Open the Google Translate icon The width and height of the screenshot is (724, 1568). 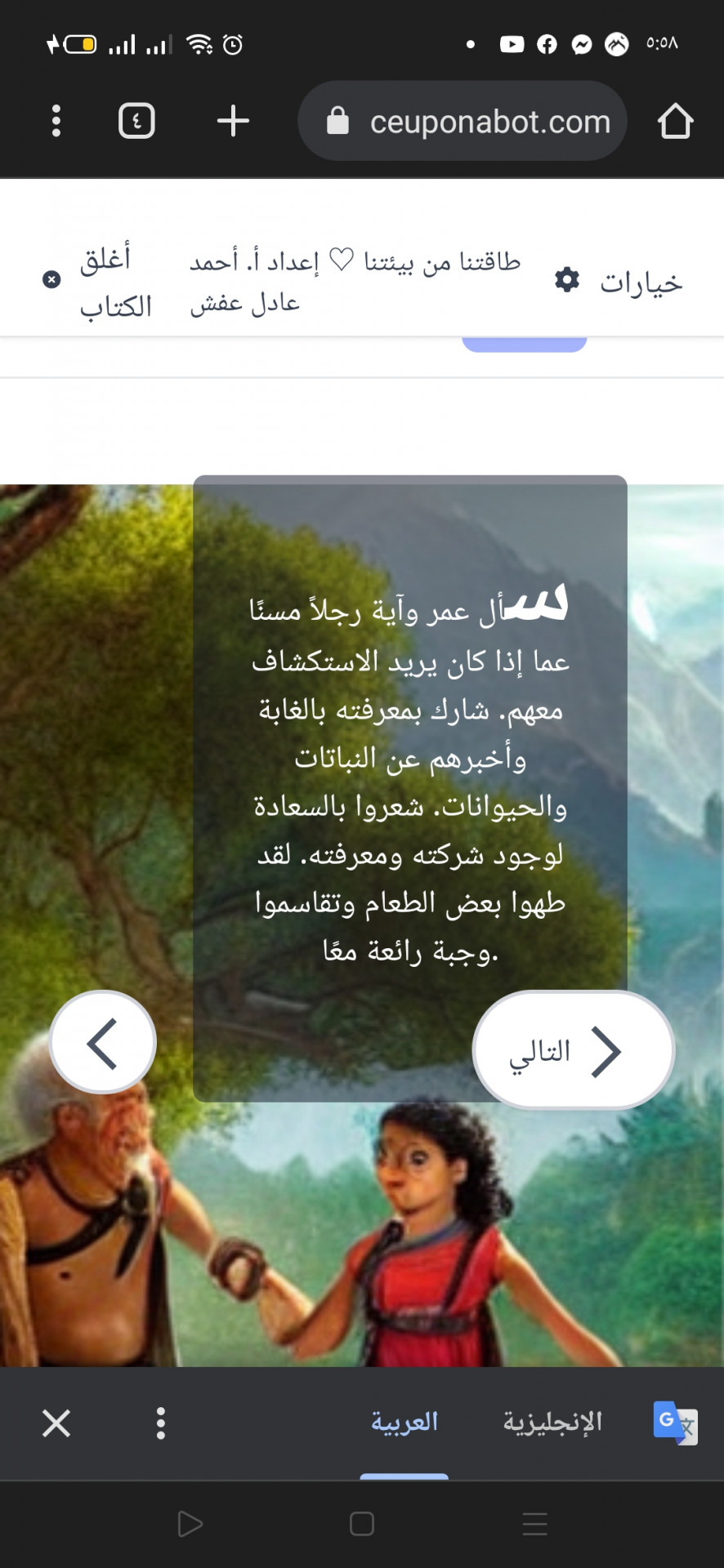[675, 1423]
